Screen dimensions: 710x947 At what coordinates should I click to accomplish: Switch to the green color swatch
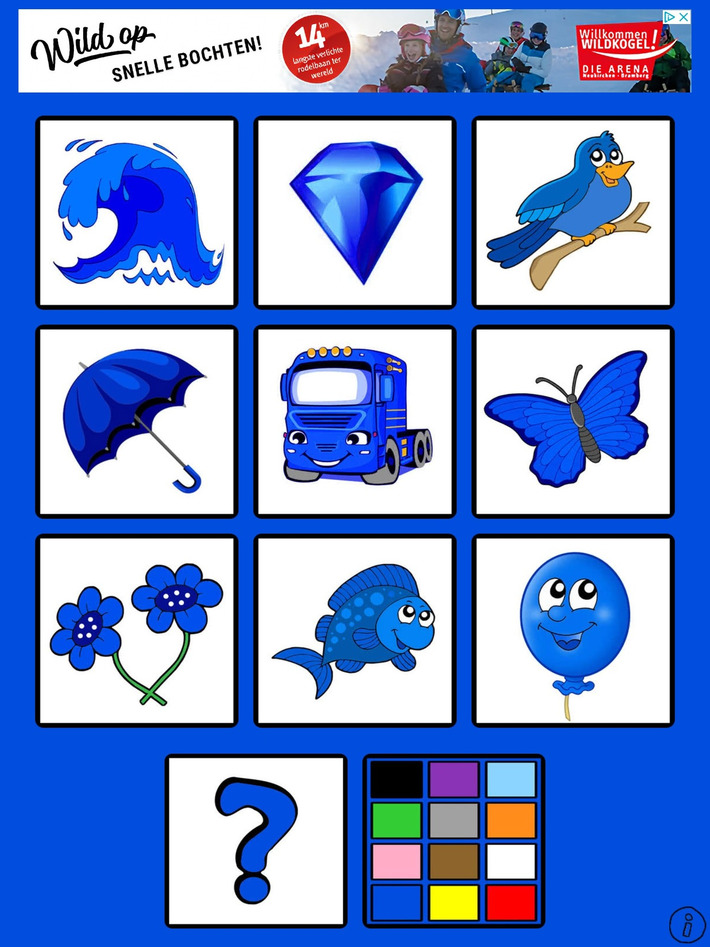point(396,820)
